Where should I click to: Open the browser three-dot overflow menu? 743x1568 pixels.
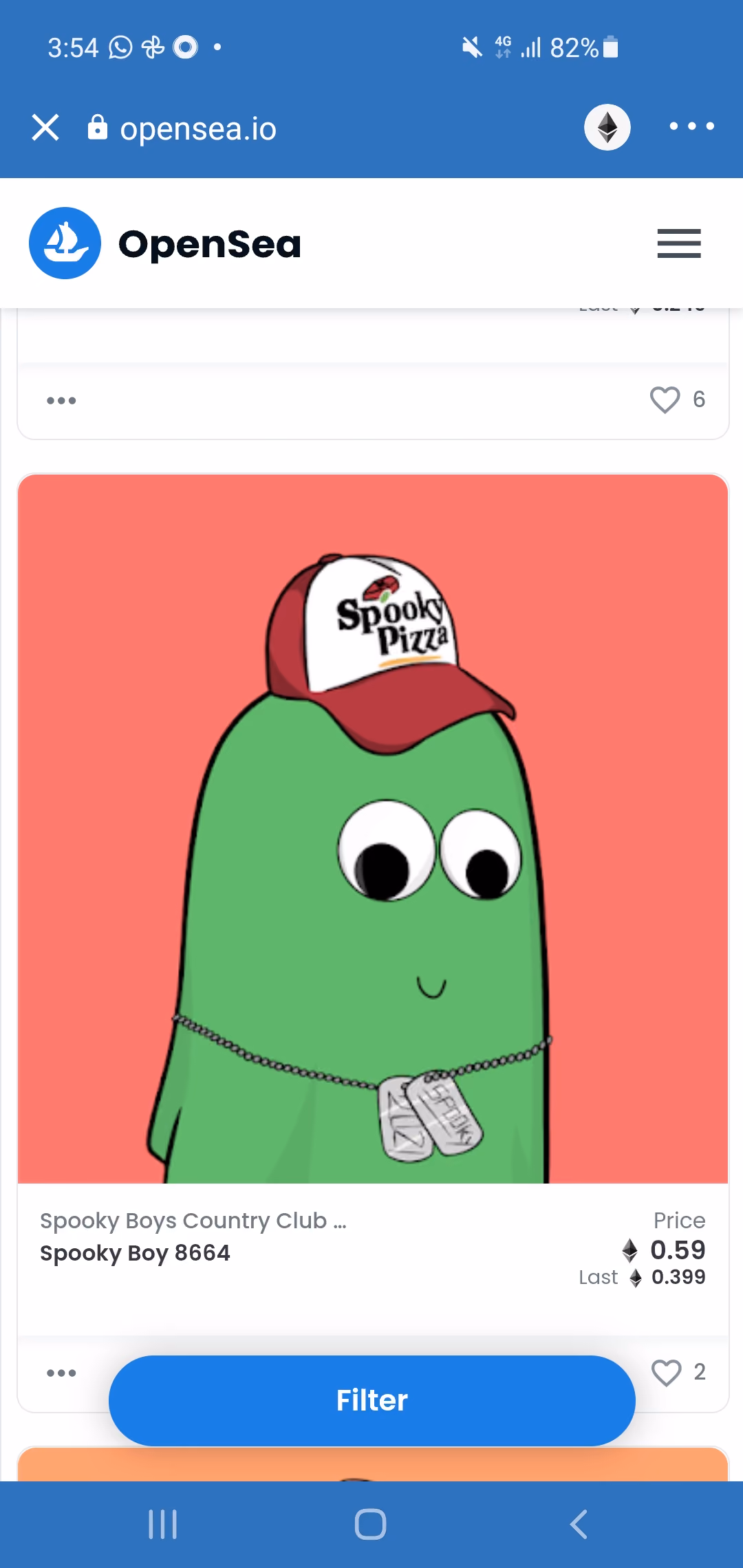691,126
